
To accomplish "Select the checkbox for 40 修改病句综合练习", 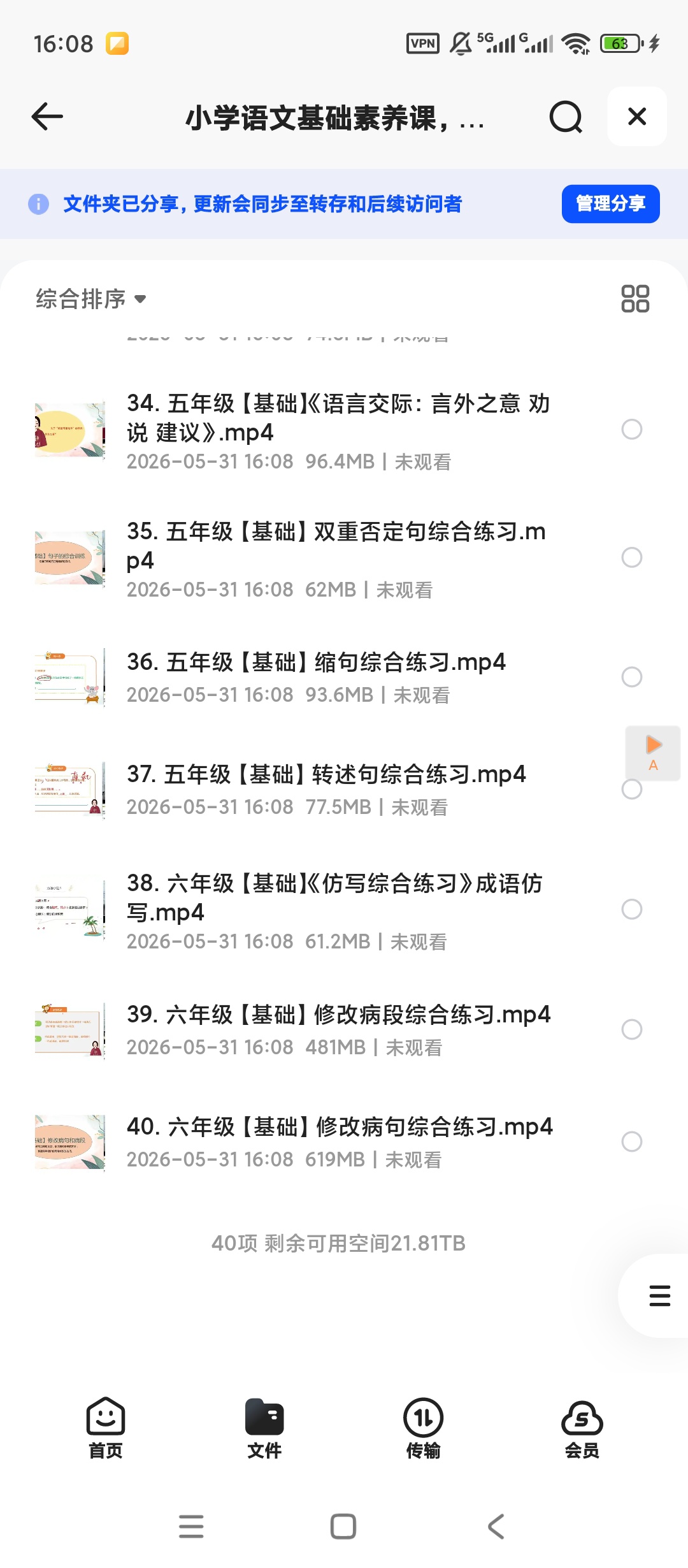I will [632, 1142].
